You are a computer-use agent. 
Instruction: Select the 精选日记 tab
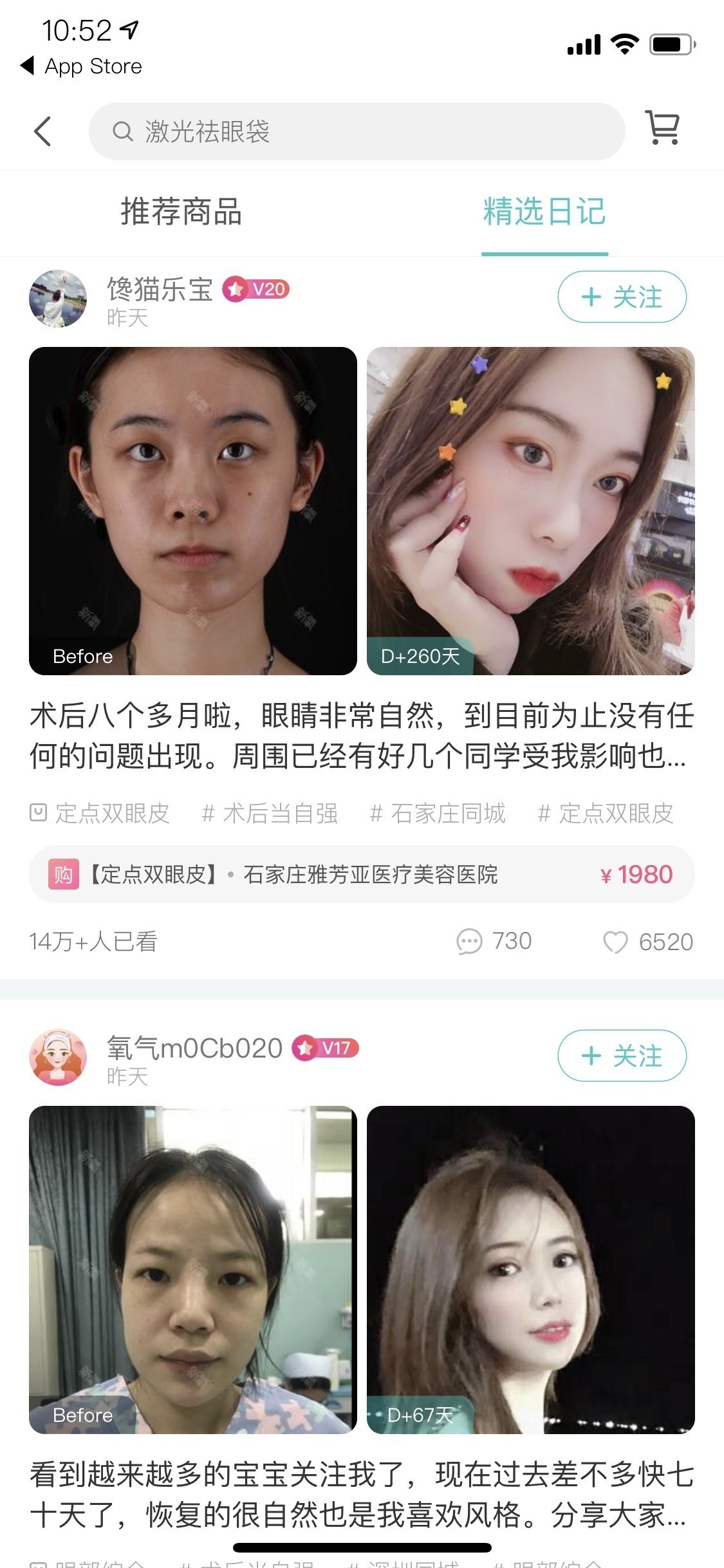coord(544,212)
